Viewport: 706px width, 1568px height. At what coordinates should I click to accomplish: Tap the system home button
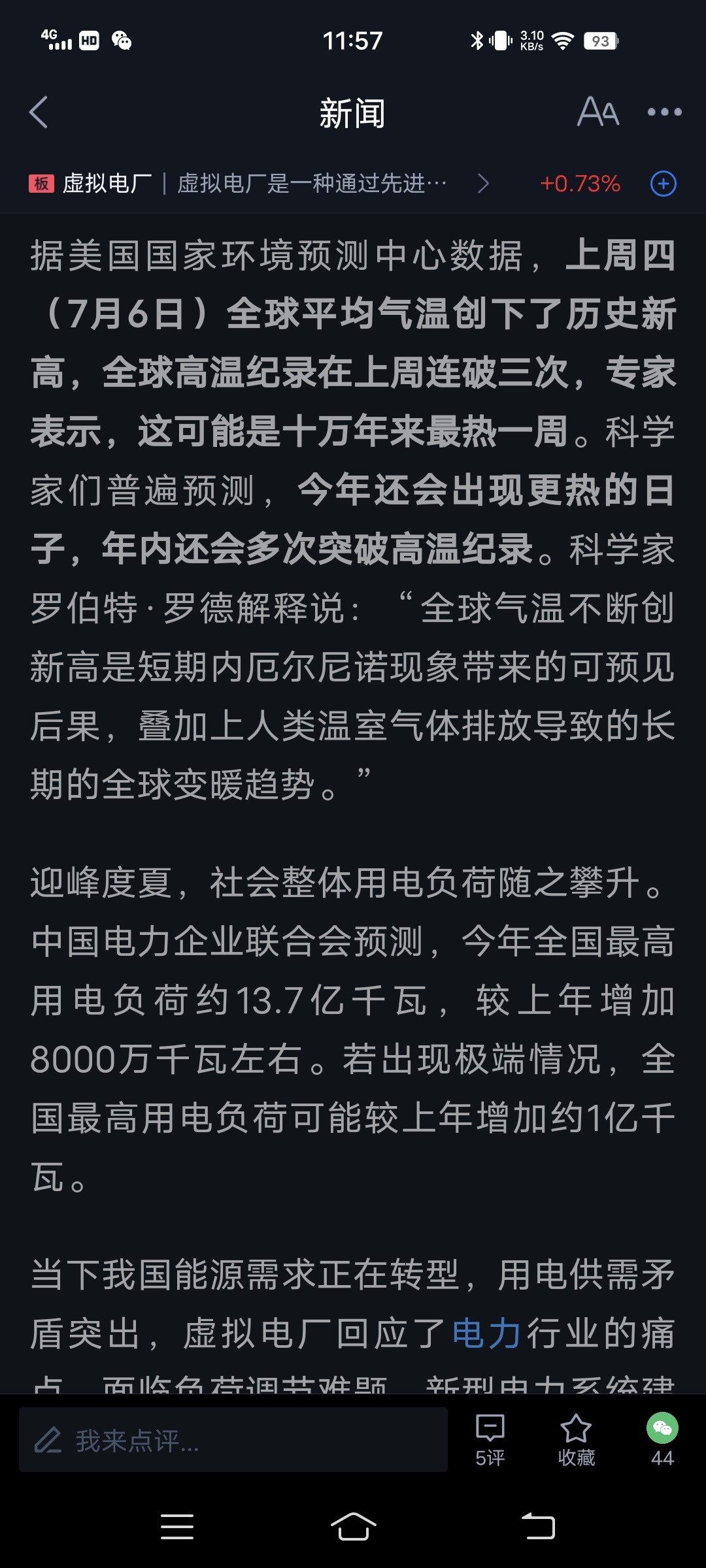tap(353, 1527)
